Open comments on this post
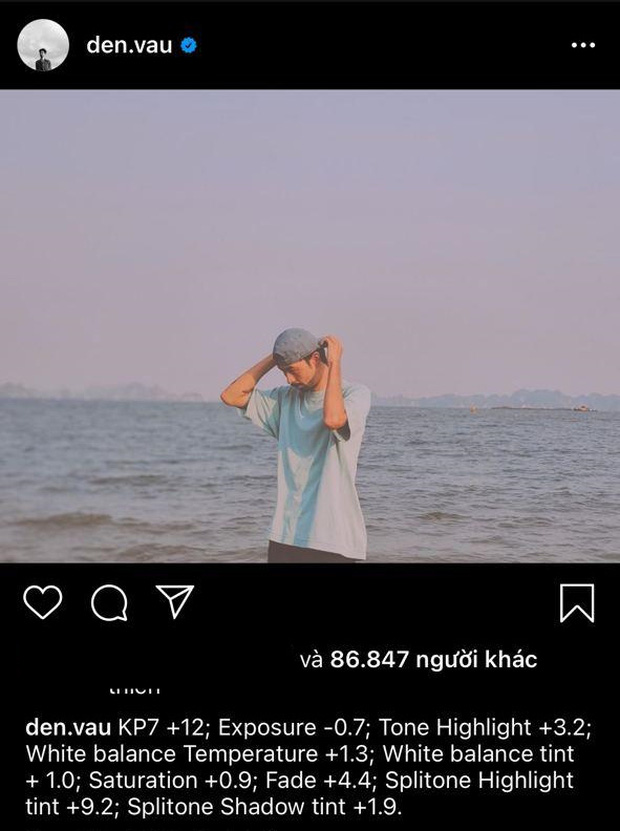The width and height of the screenshot is (620, 831). (x=109, y=602)
